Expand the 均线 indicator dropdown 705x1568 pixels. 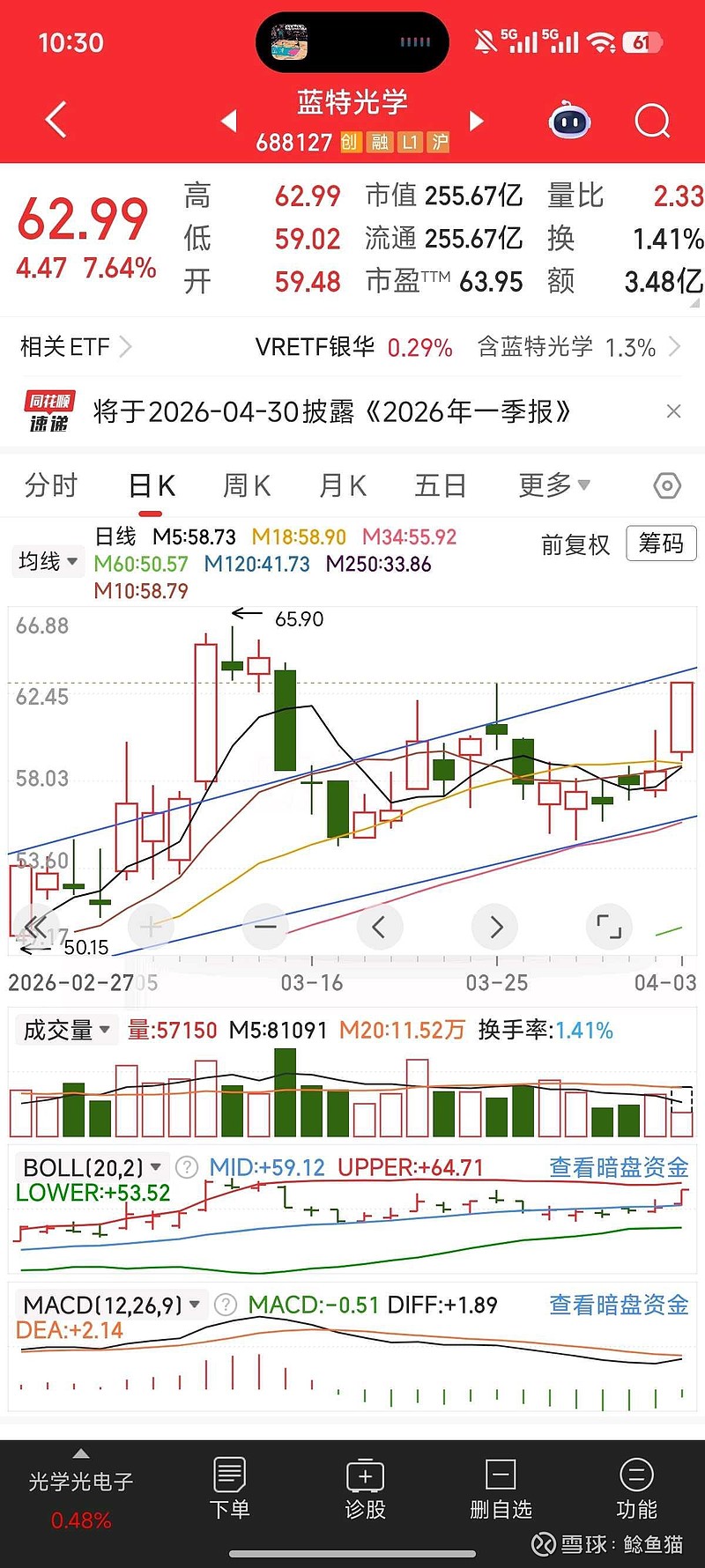[48, 561]
